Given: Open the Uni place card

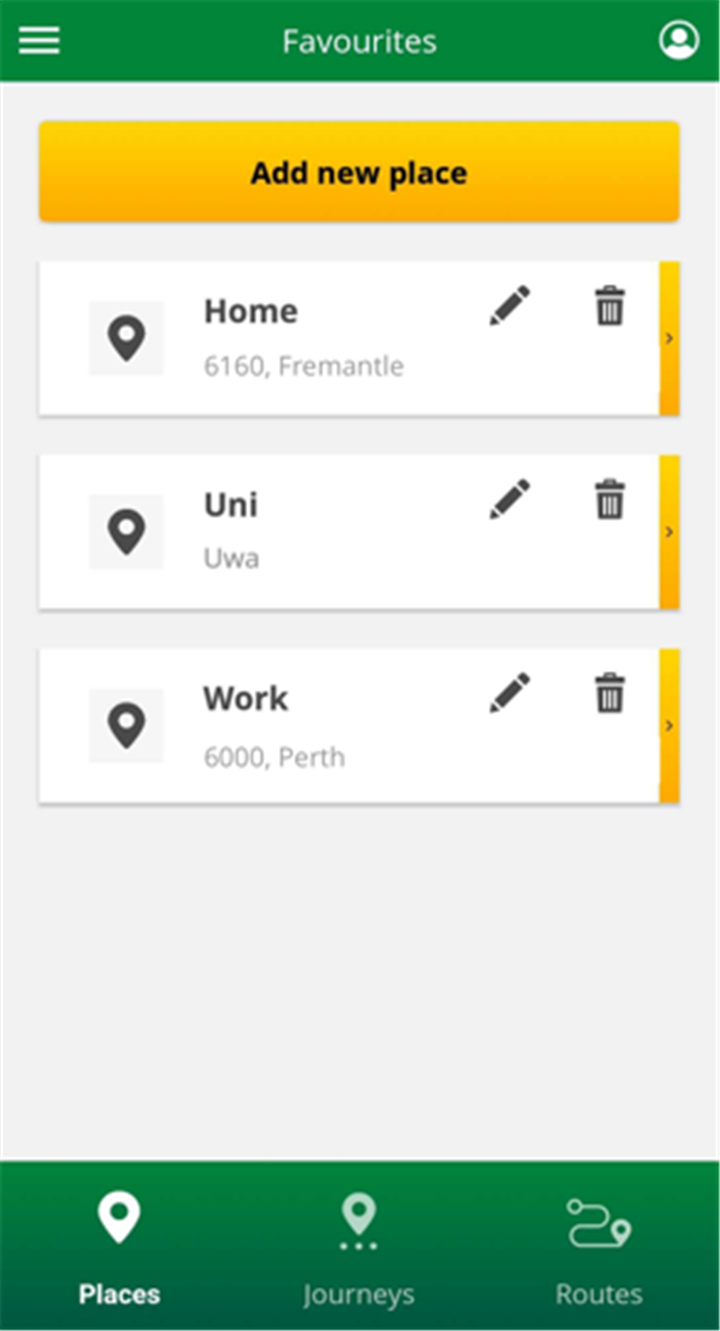Looking at the screenshot, I should 349,532.
